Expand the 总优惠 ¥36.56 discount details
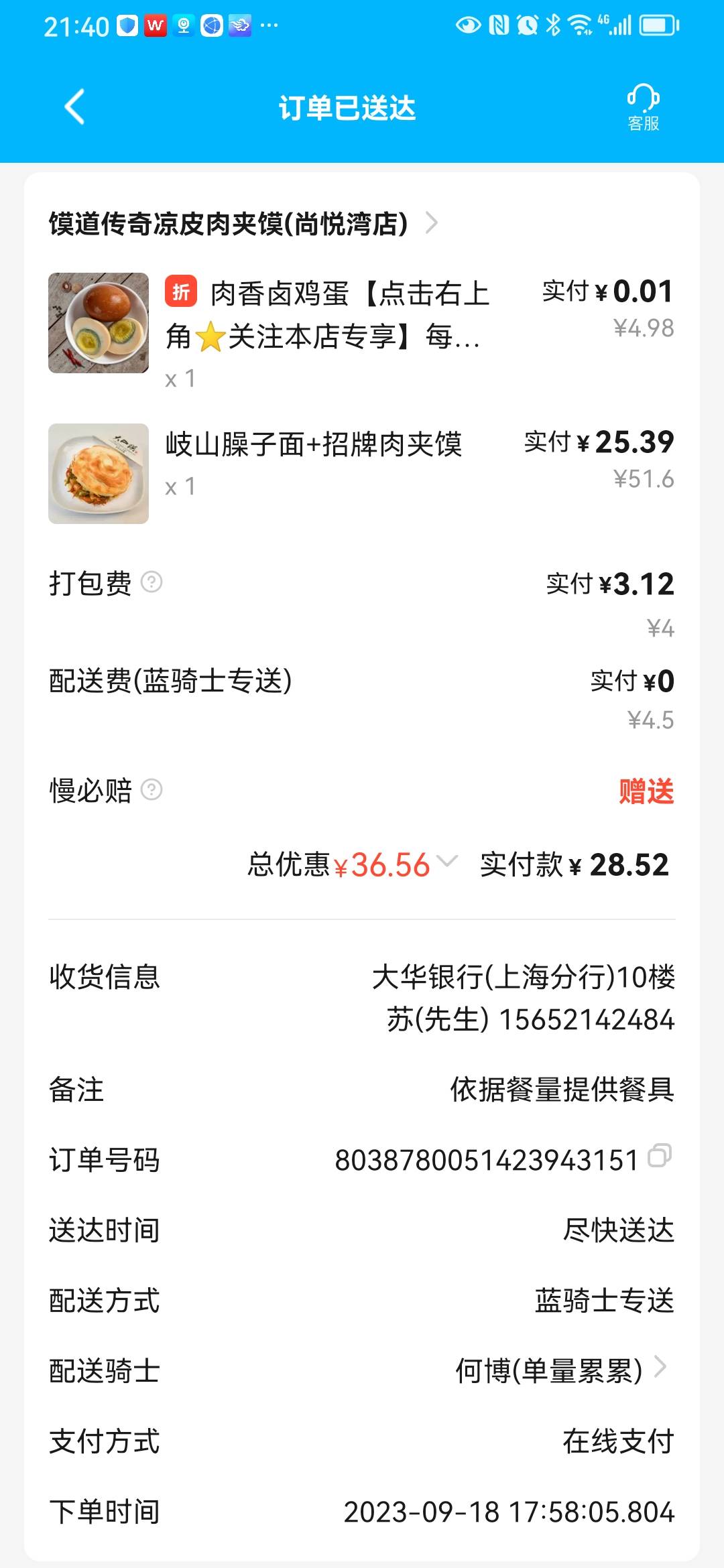Image resolution: width=724 pixels, height=1568 pixels. pyautogui.click(x=353, y=864)
